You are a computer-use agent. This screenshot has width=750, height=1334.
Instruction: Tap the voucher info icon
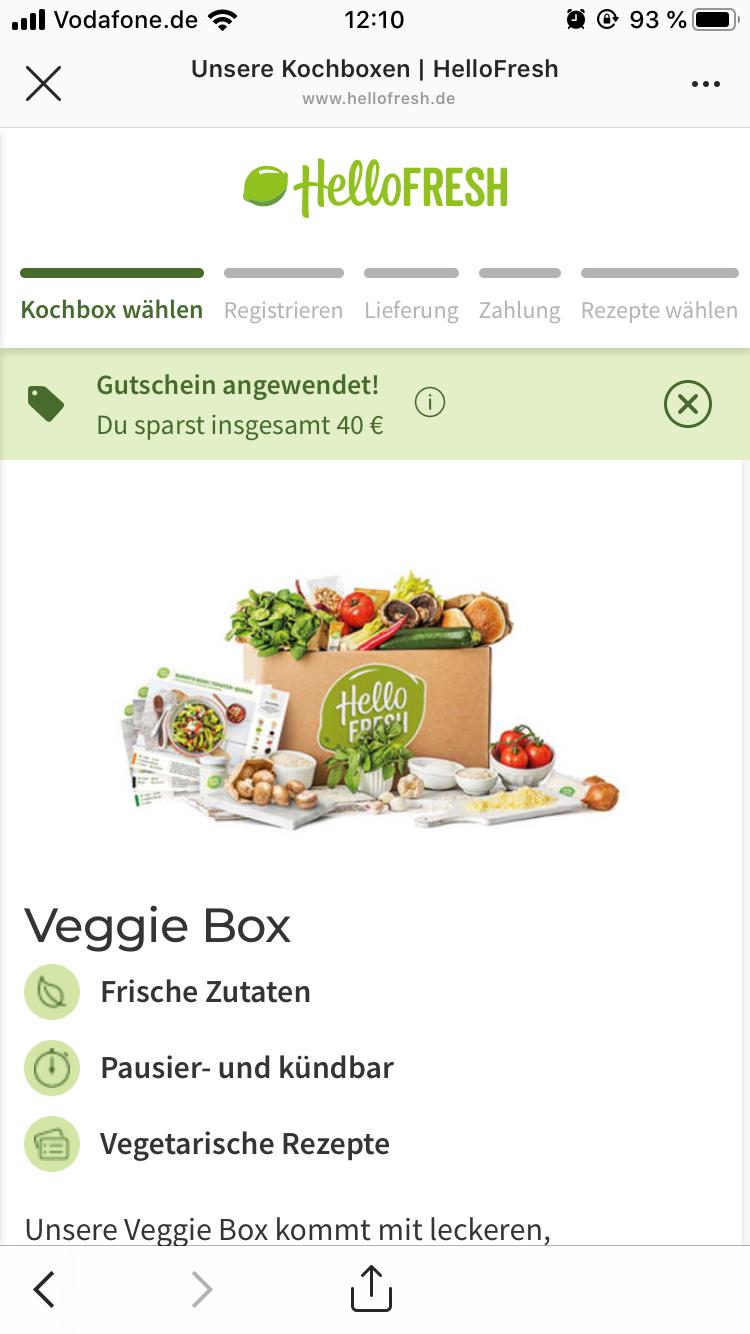(x=430, y=403)
